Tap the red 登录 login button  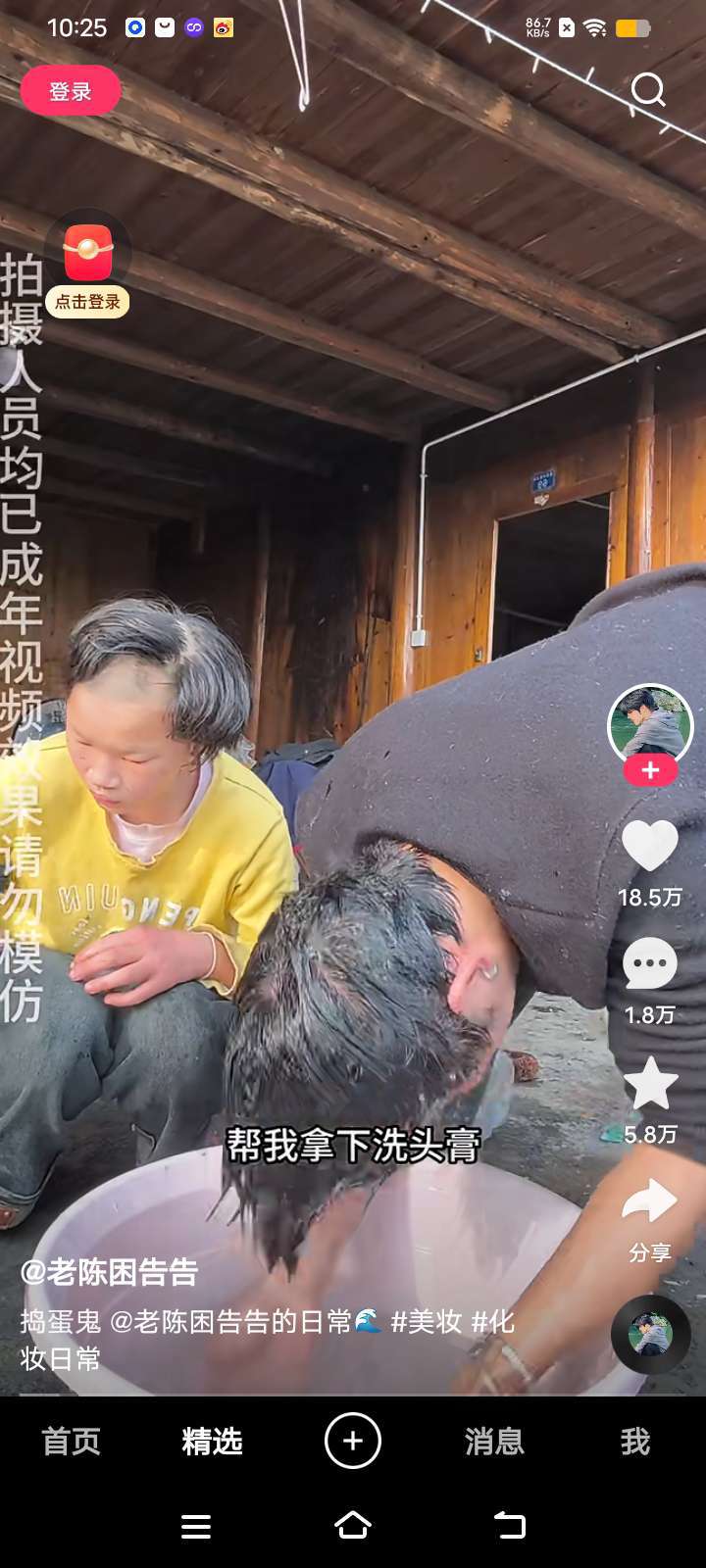71,91
